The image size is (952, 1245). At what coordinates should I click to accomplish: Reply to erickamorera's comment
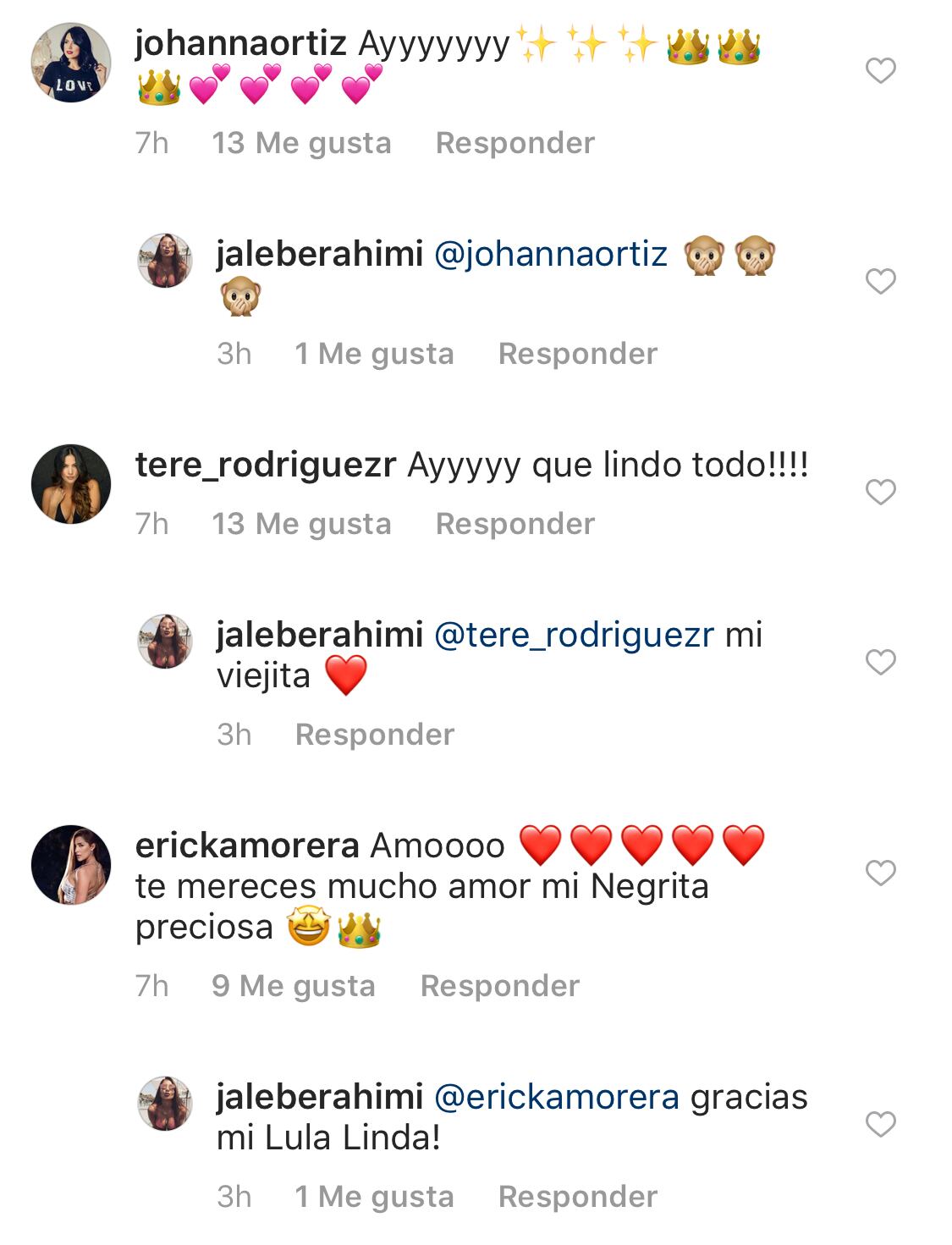click(499, 986)
